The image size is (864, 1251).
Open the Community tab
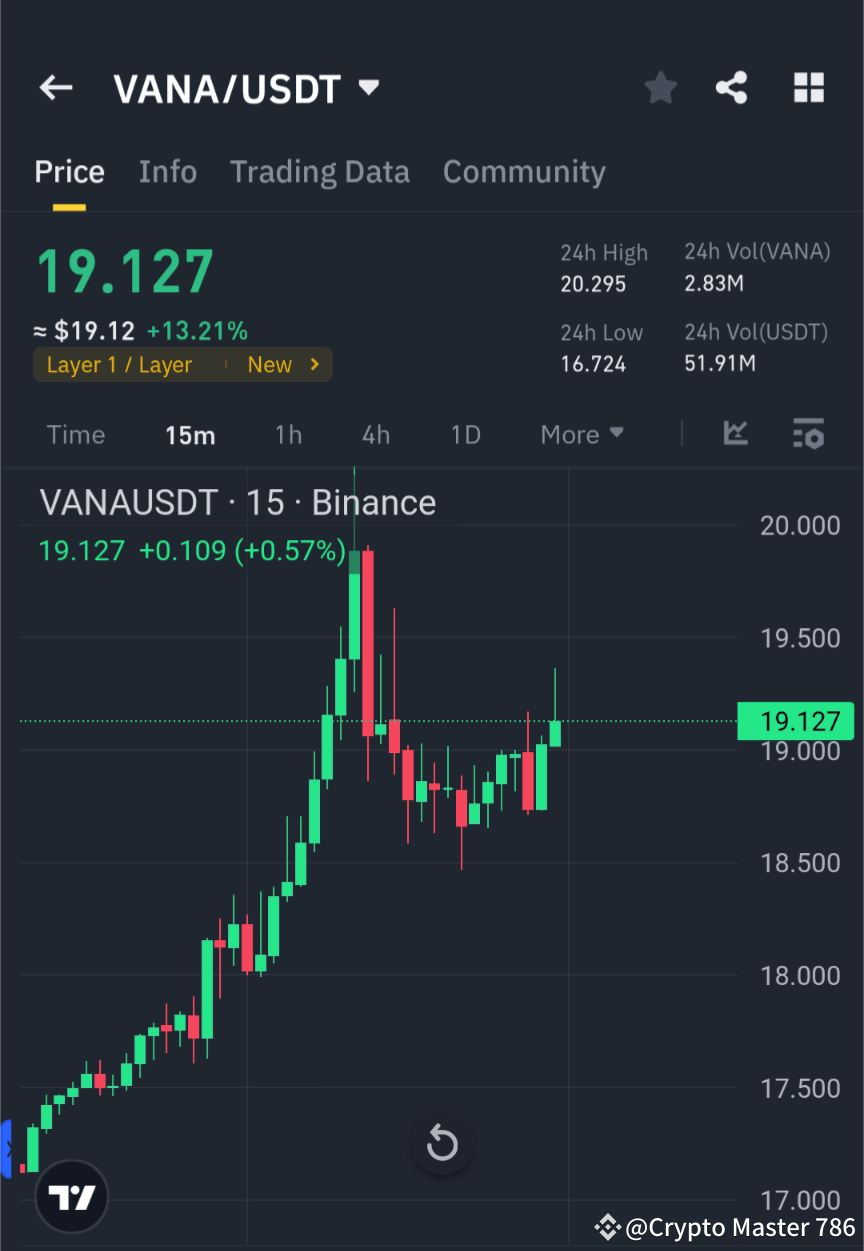[524, 171]
